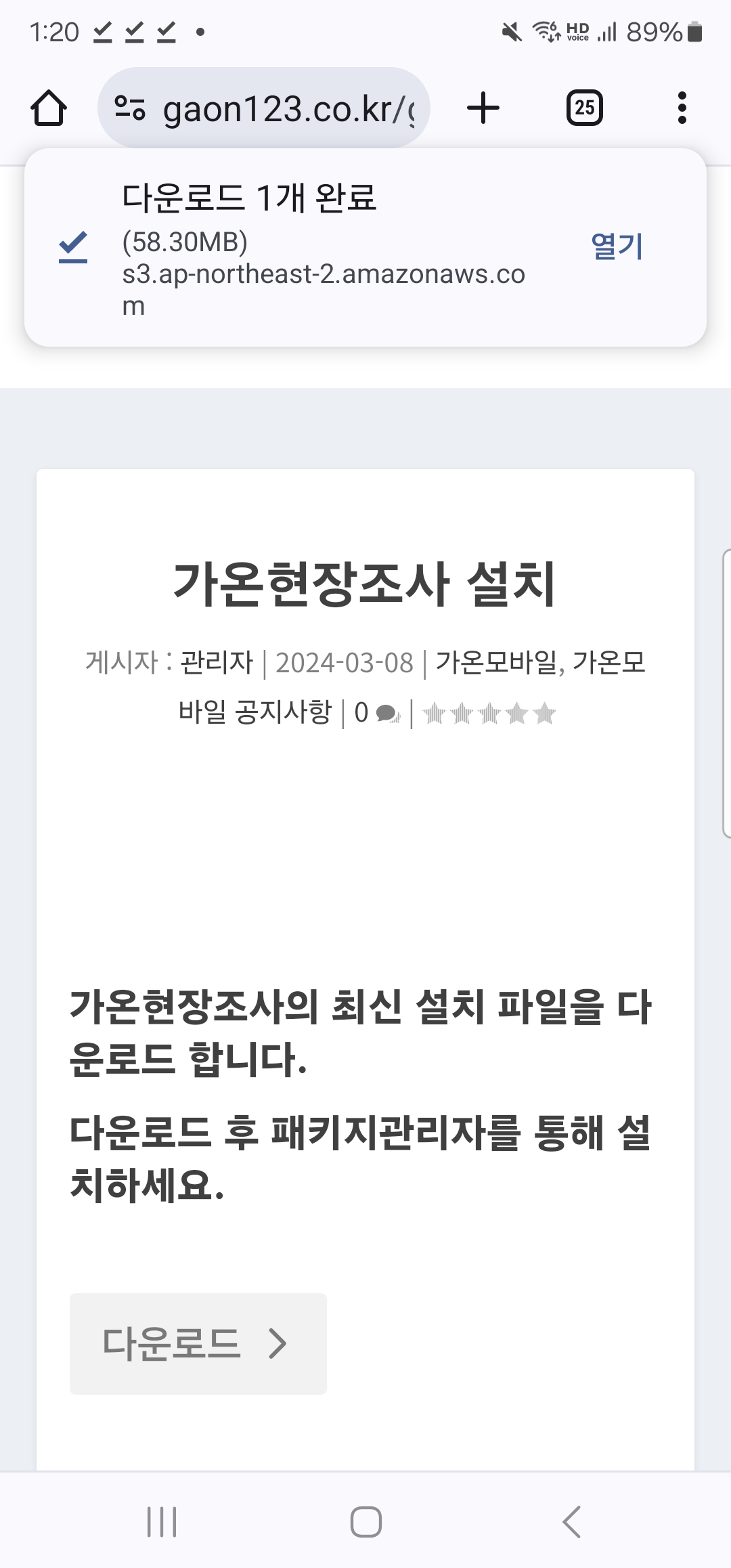This screenshot has width=731, height=1568.
Task: Open the site info icon in the address bar
Action: (129, 108)
